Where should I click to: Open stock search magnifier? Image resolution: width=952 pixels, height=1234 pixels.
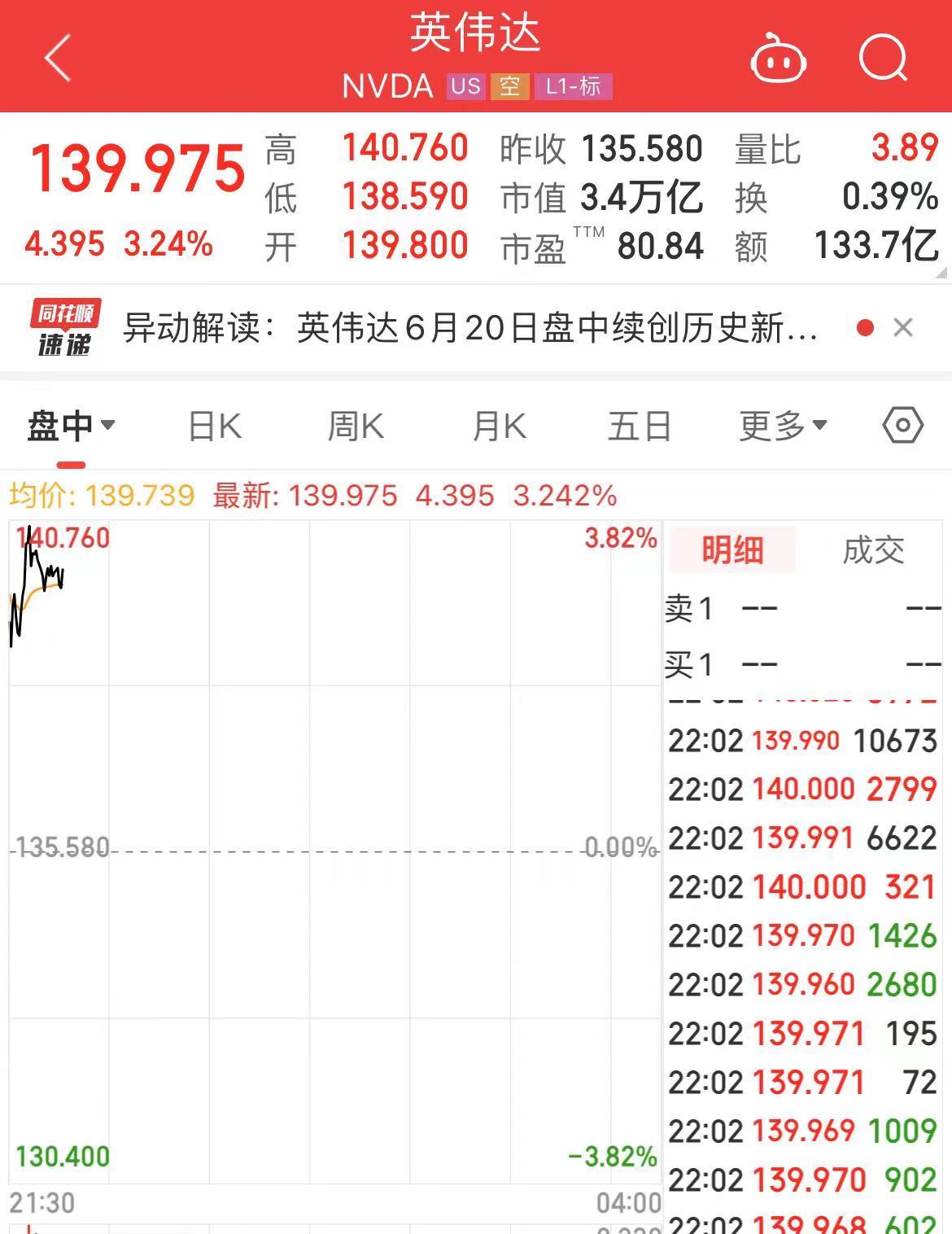[x=883, y=59]
